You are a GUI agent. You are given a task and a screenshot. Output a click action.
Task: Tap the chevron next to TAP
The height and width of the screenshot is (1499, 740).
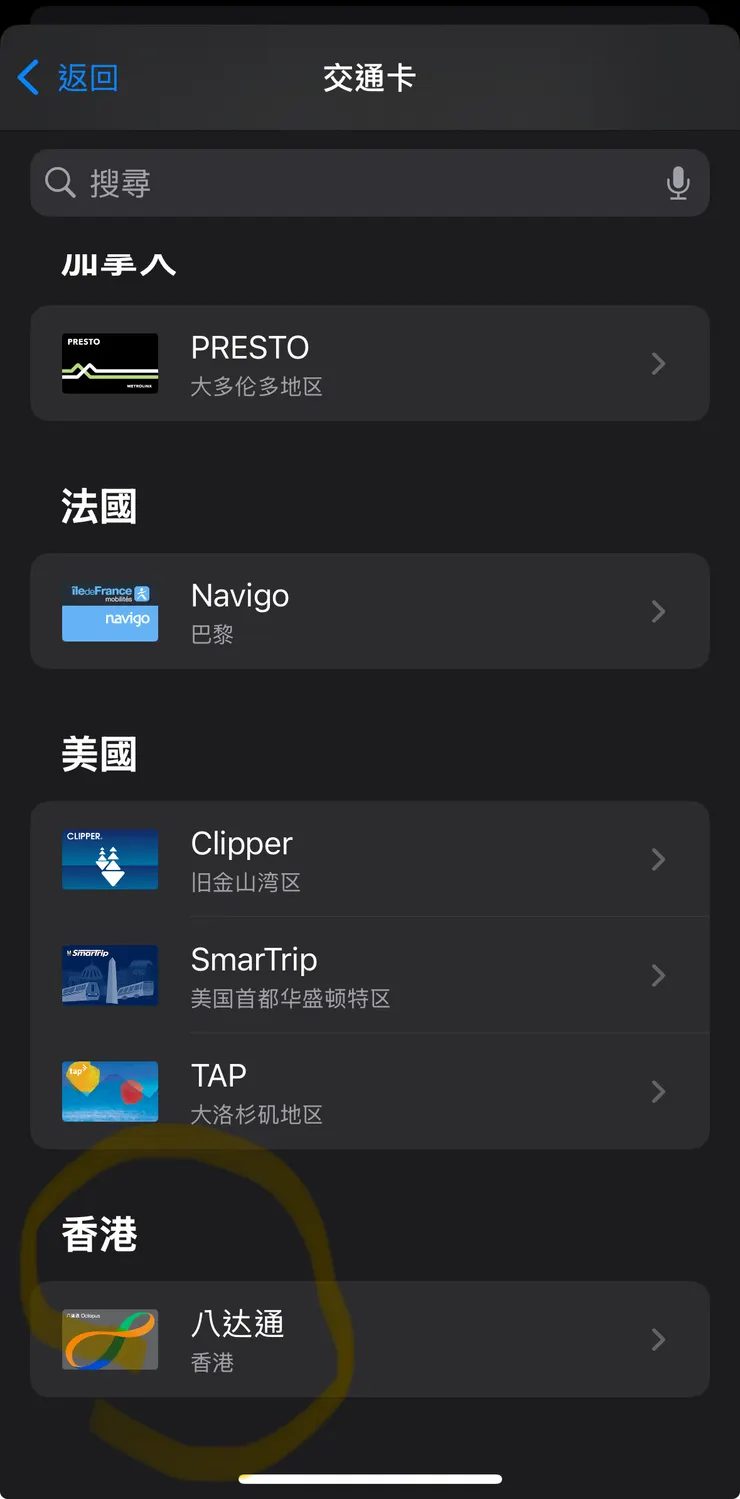pos(658,1091)
